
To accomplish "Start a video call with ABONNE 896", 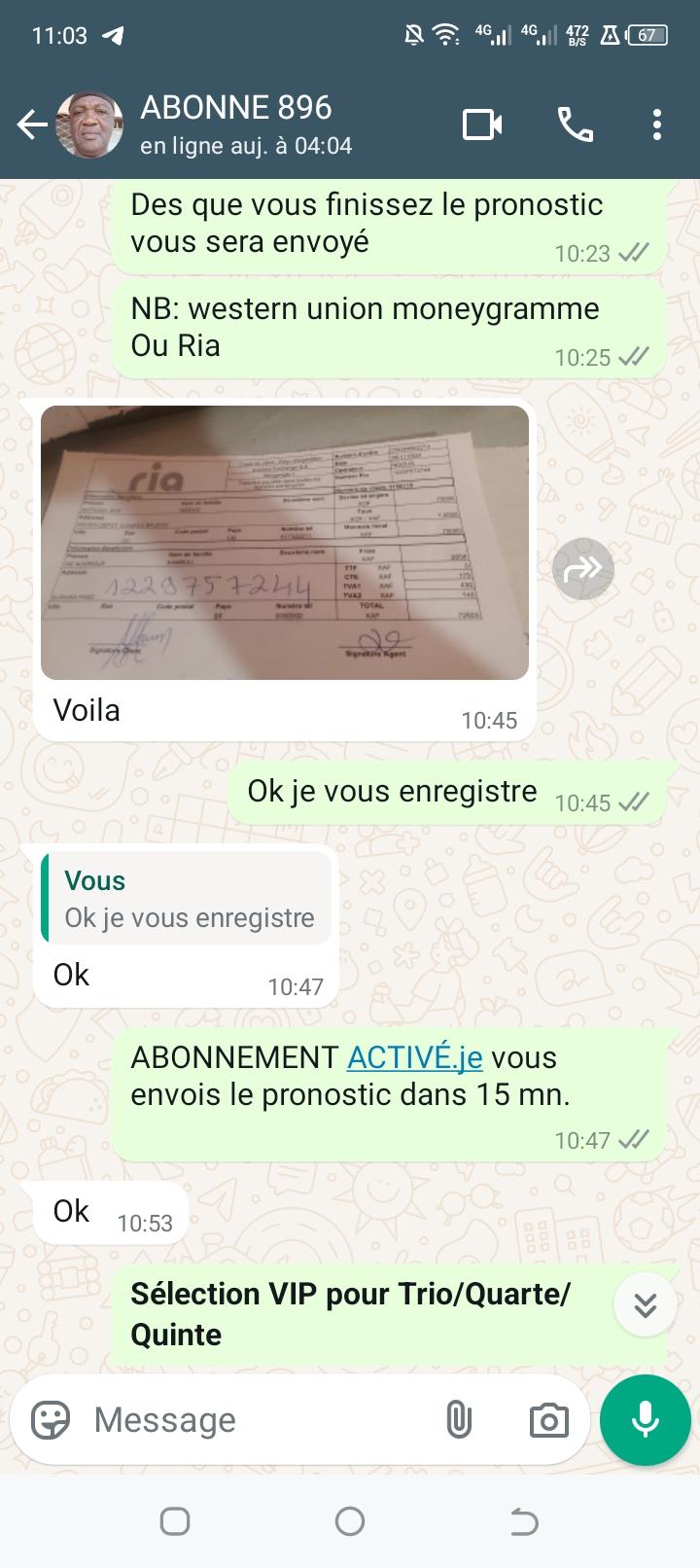I will pyautogui.click(x=482, y=125).
